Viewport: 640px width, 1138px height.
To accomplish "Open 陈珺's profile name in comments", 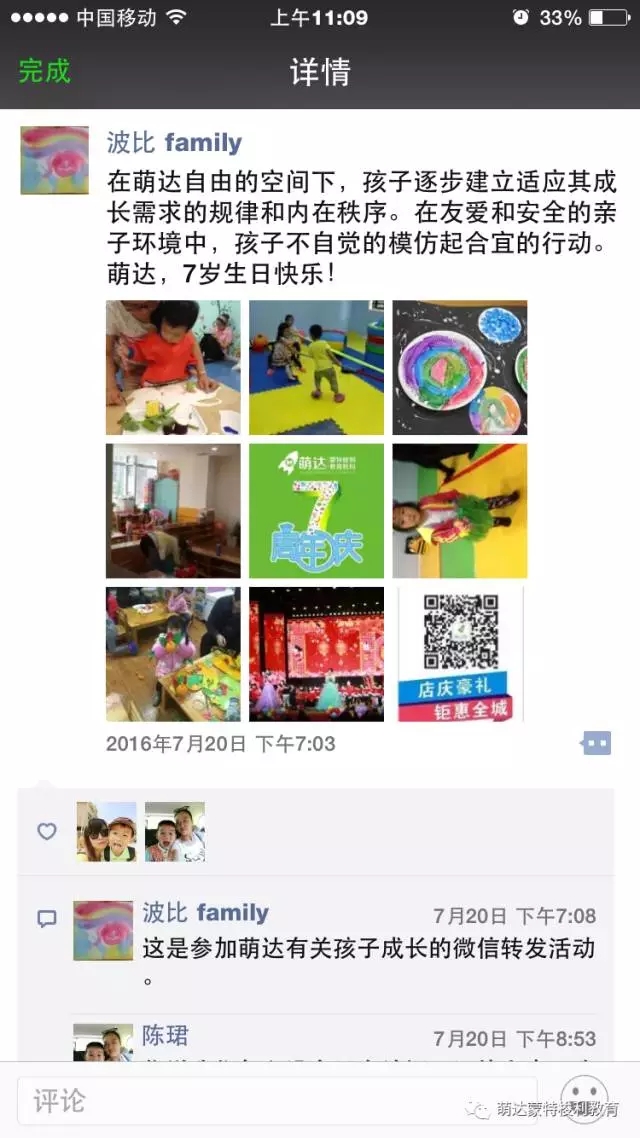I will click(x=165, y=1035).
